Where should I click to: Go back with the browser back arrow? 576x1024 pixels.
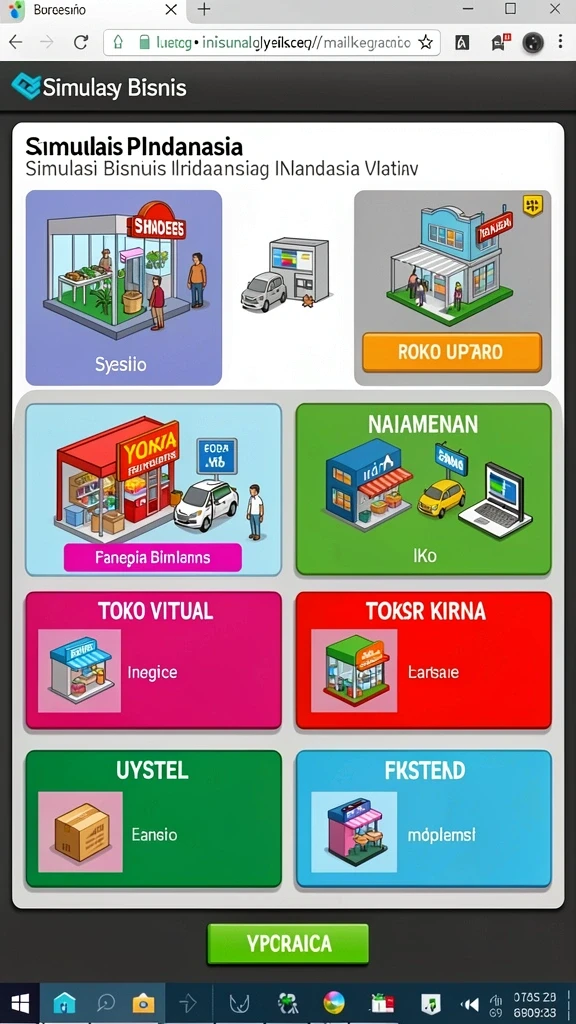[x=15, y=42]
